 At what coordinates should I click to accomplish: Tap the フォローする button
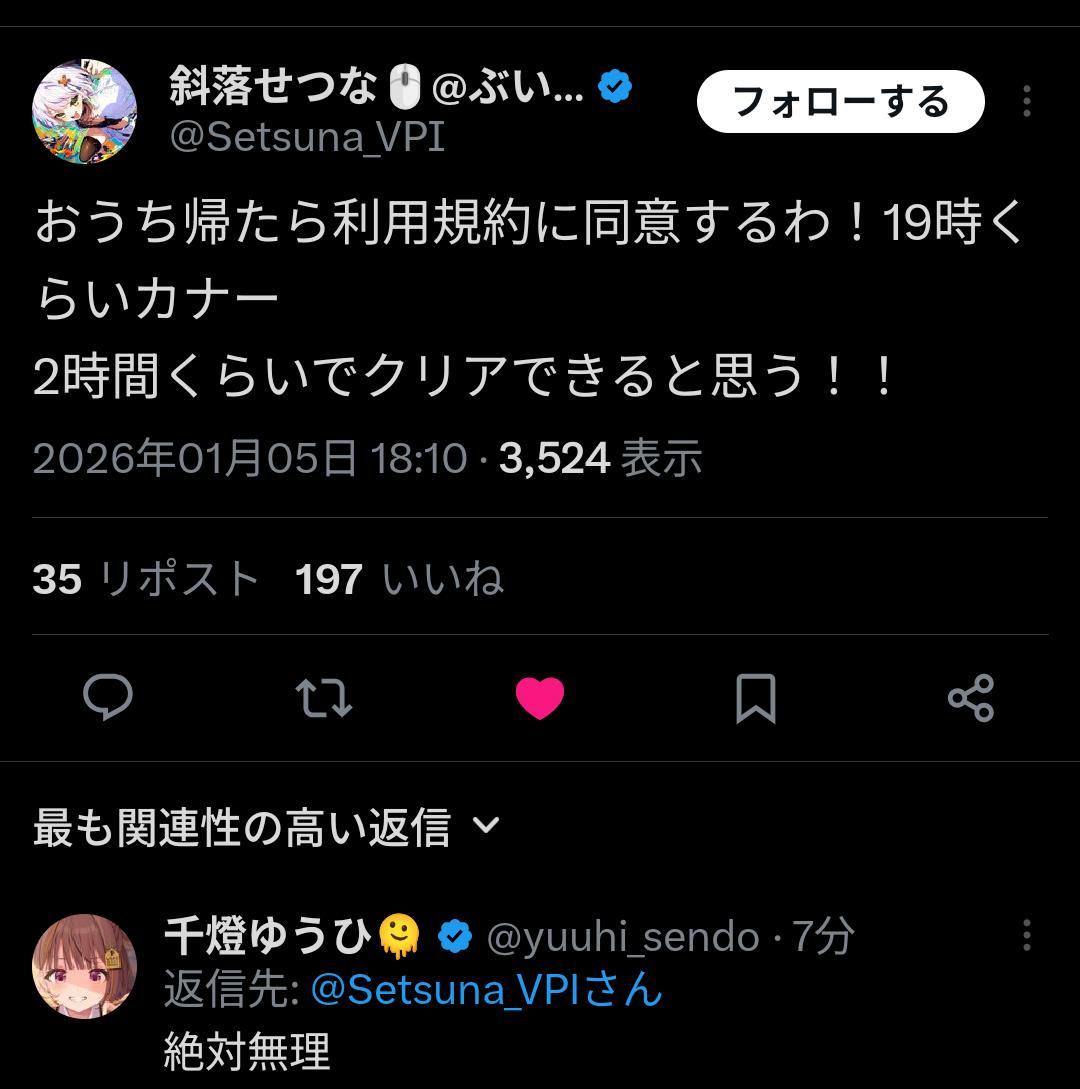[x=840, y=102]
